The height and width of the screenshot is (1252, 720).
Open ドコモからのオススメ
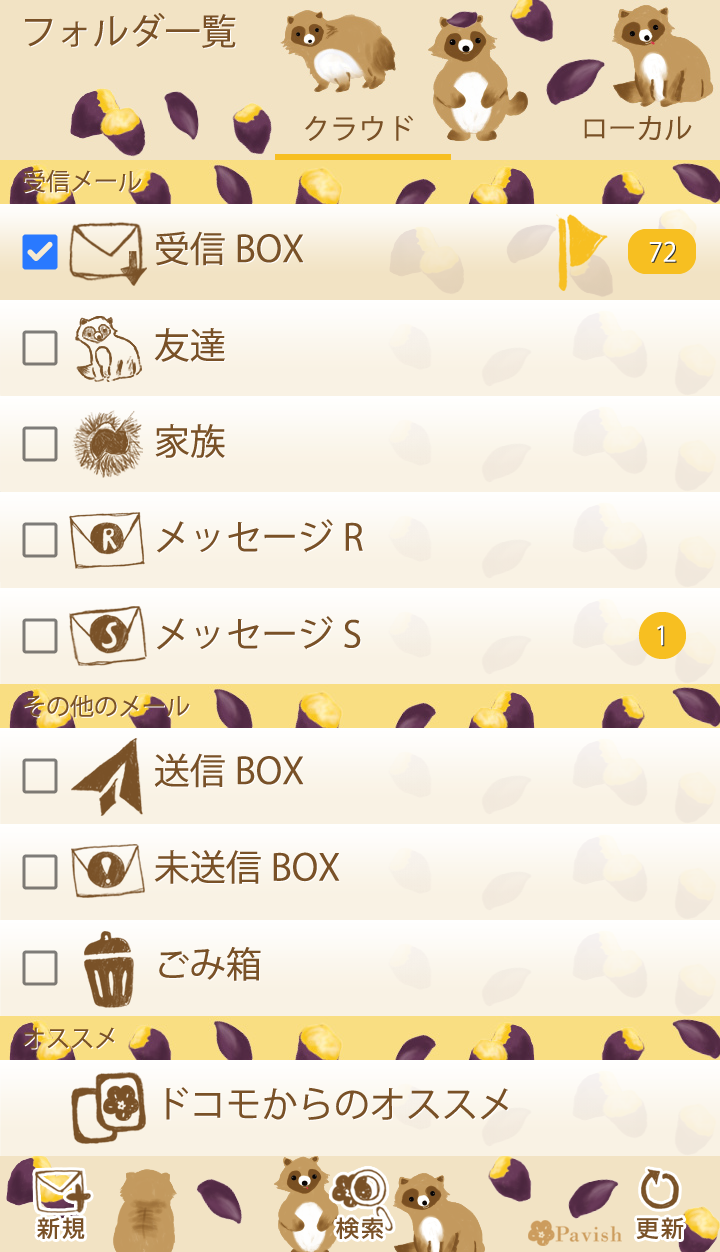coord(334,1104)
